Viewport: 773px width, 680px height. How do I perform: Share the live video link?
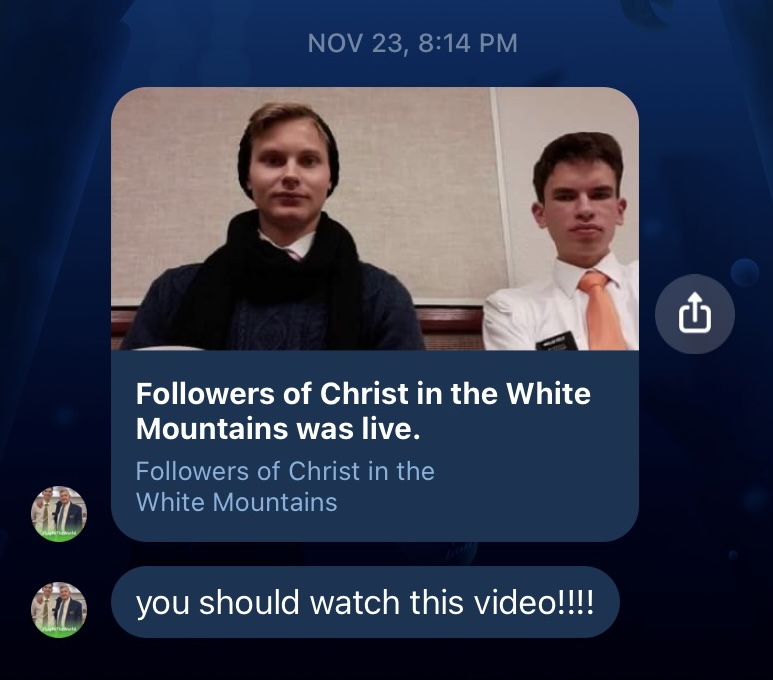click(694, 315)
